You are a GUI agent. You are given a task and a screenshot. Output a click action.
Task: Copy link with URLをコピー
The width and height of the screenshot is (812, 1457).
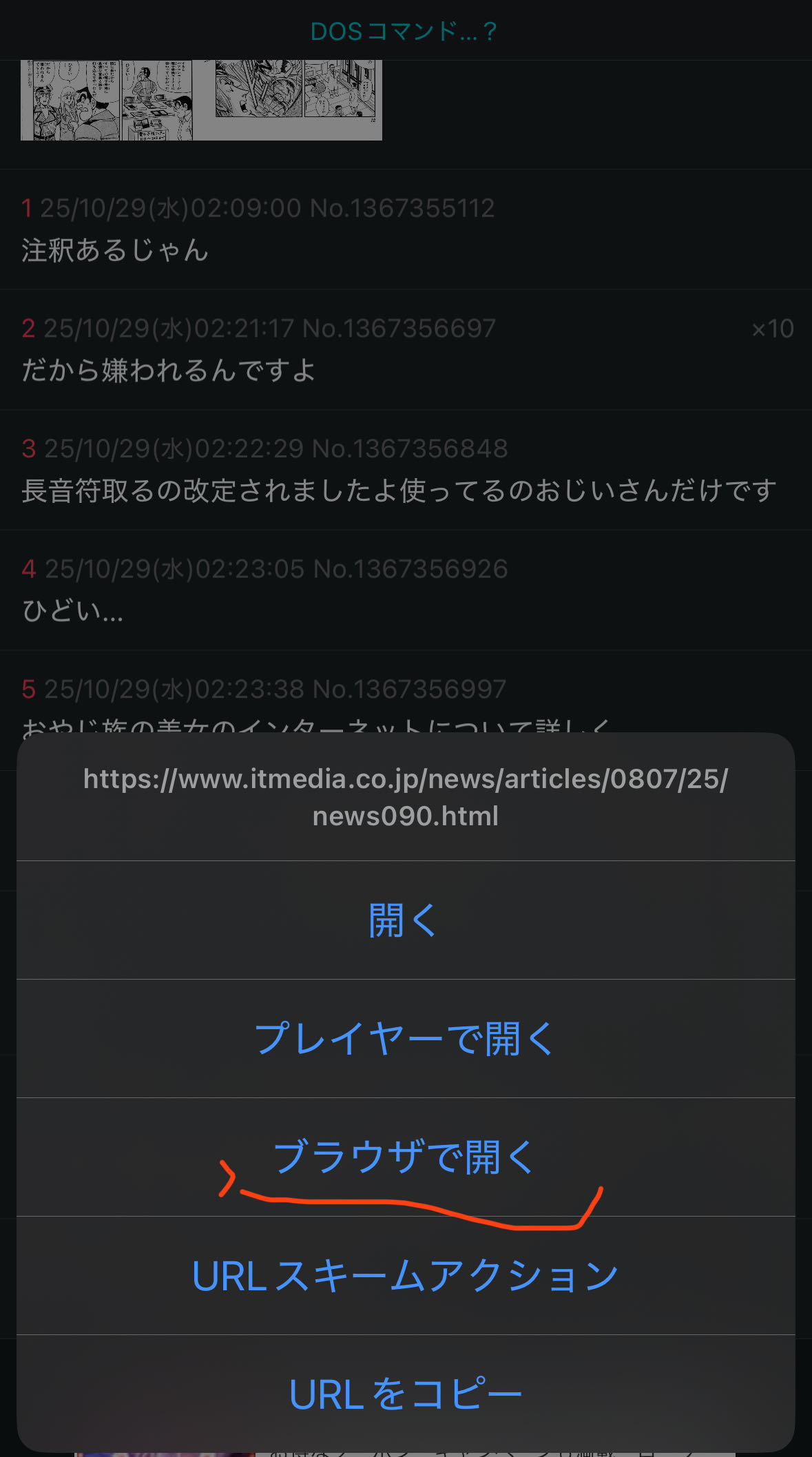[x=405, y=1394]
